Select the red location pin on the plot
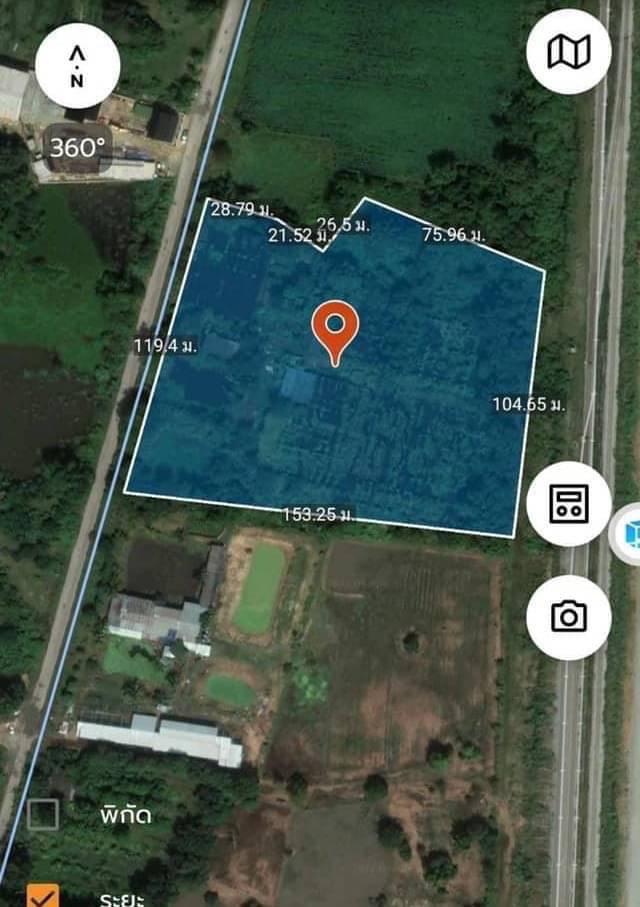Viewport: 640px width, 907px height. pyautogui.click(x=335, y=332)
